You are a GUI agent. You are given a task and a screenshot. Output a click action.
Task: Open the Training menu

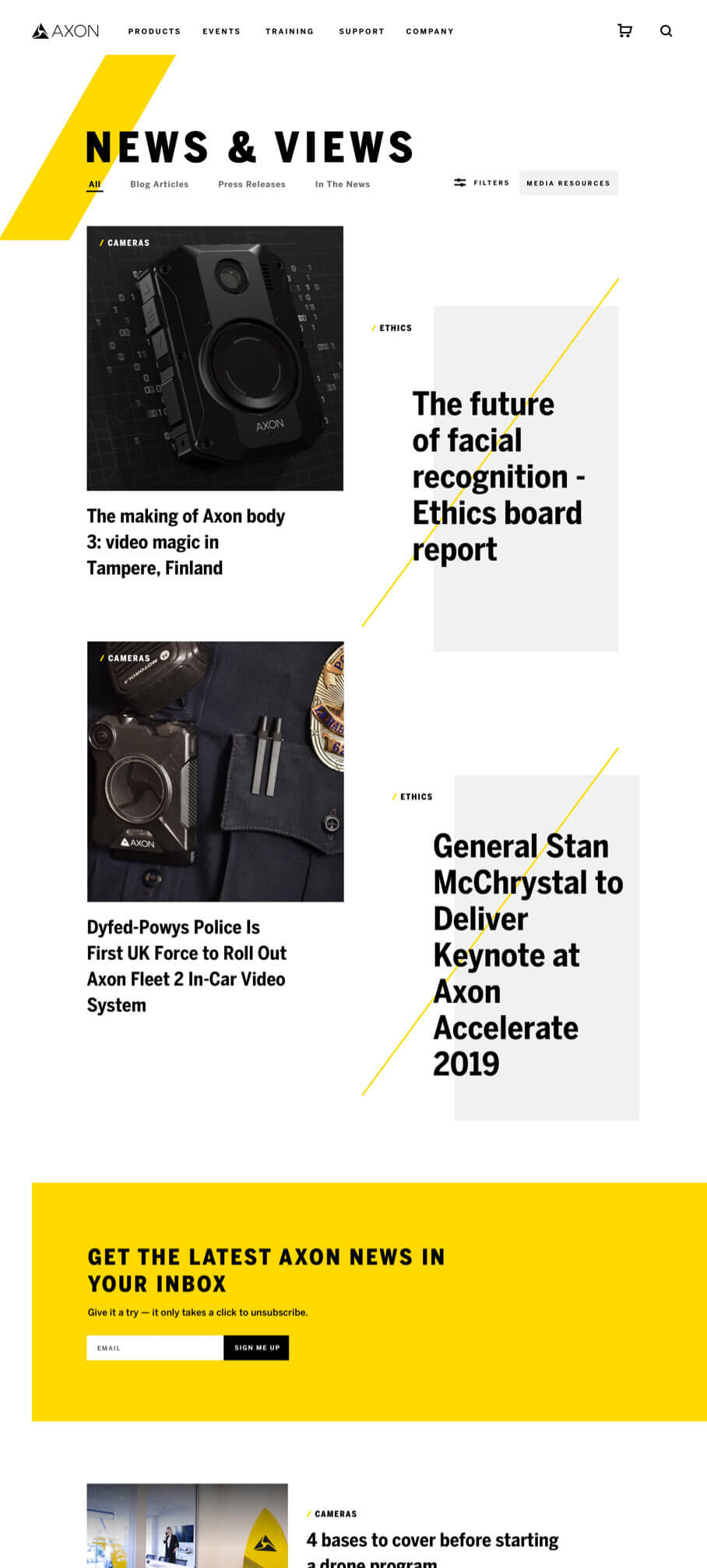click(x=290, y=32)
